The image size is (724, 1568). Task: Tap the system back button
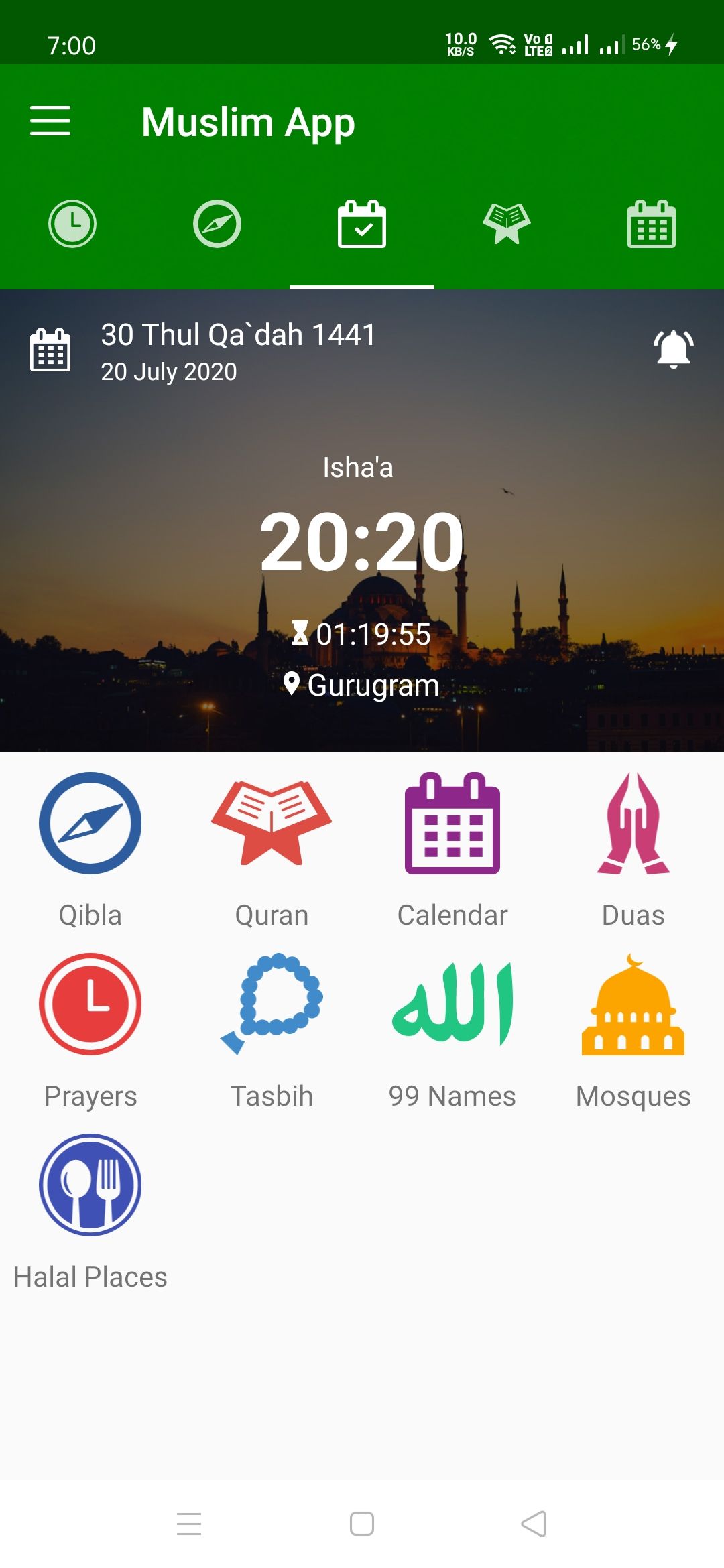click(x=534, y=1524)
